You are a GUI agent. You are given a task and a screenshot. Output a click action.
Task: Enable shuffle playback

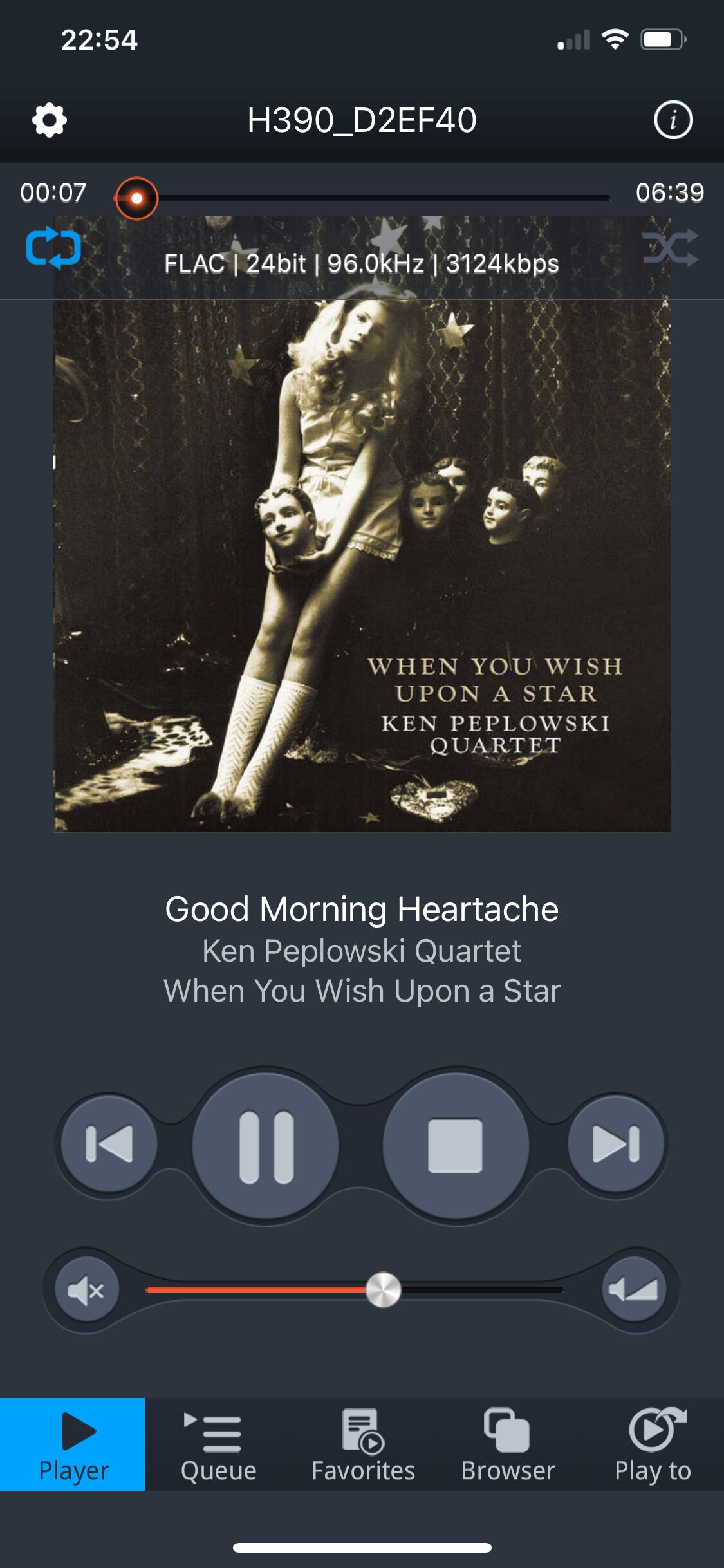coord(671,248)
